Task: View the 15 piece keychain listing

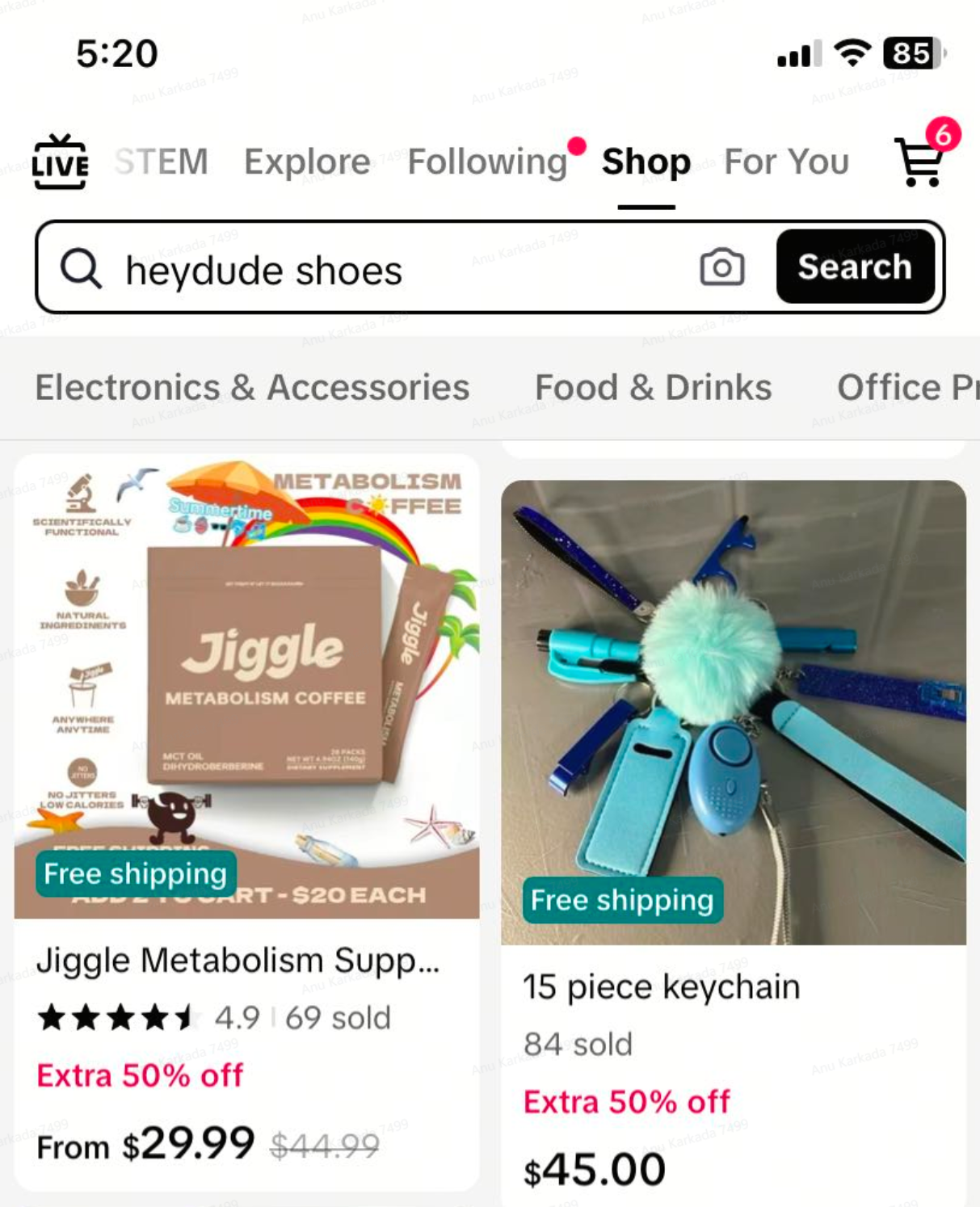Action: click(733, 711)
